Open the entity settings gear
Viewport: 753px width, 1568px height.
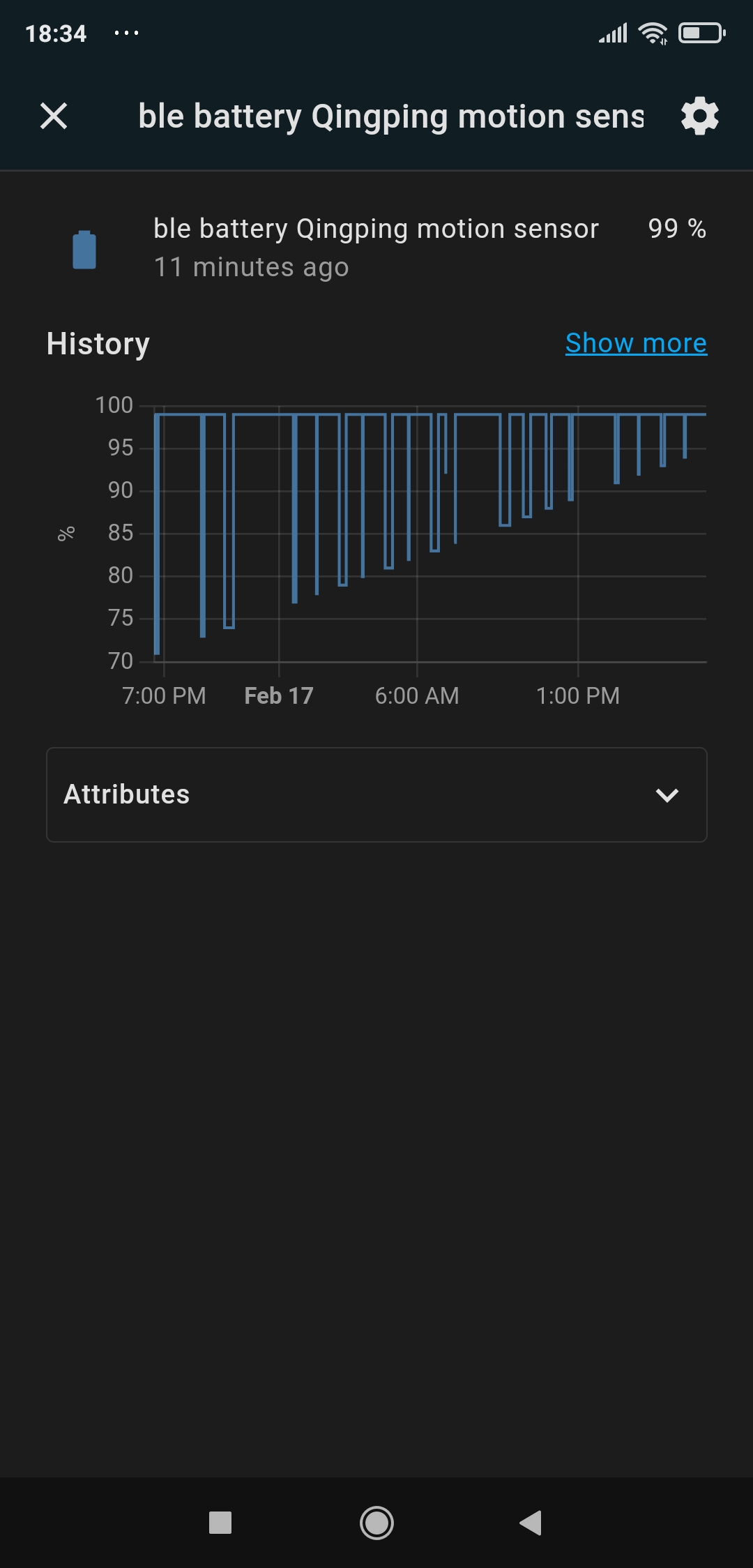[699, 116]
